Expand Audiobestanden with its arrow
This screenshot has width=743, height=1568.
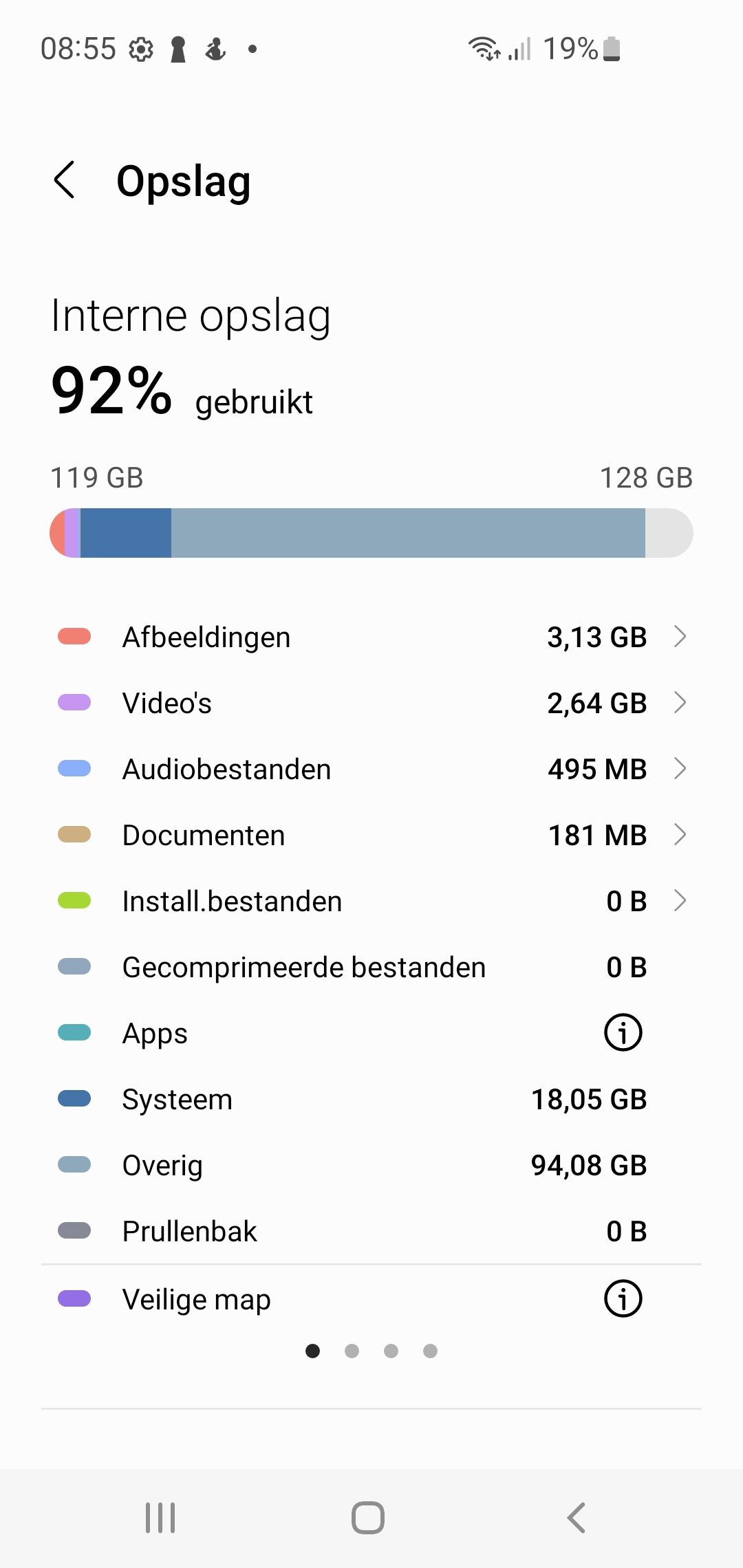pos(680,768)
